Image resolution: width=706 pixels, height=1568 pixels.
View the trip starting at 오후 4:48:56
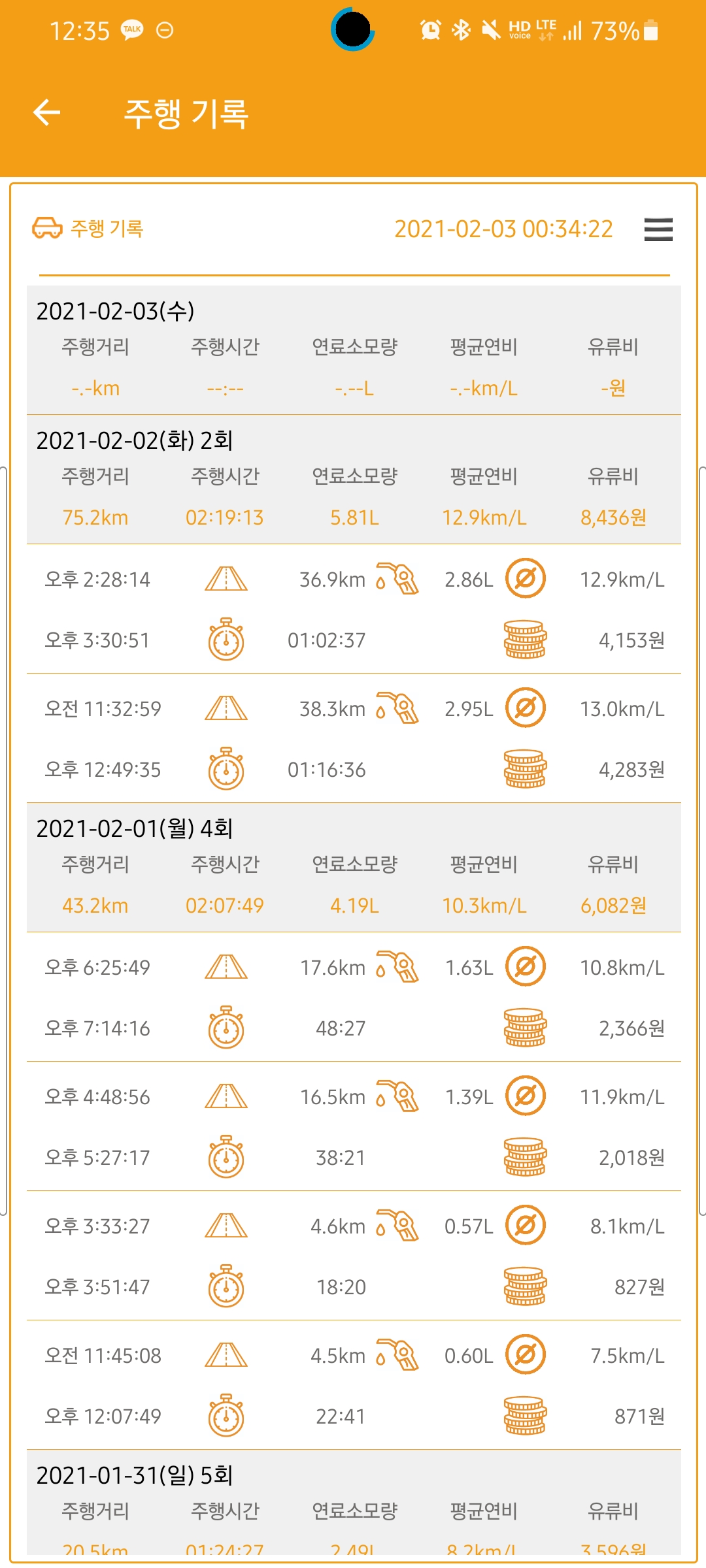coord(354,1126)
